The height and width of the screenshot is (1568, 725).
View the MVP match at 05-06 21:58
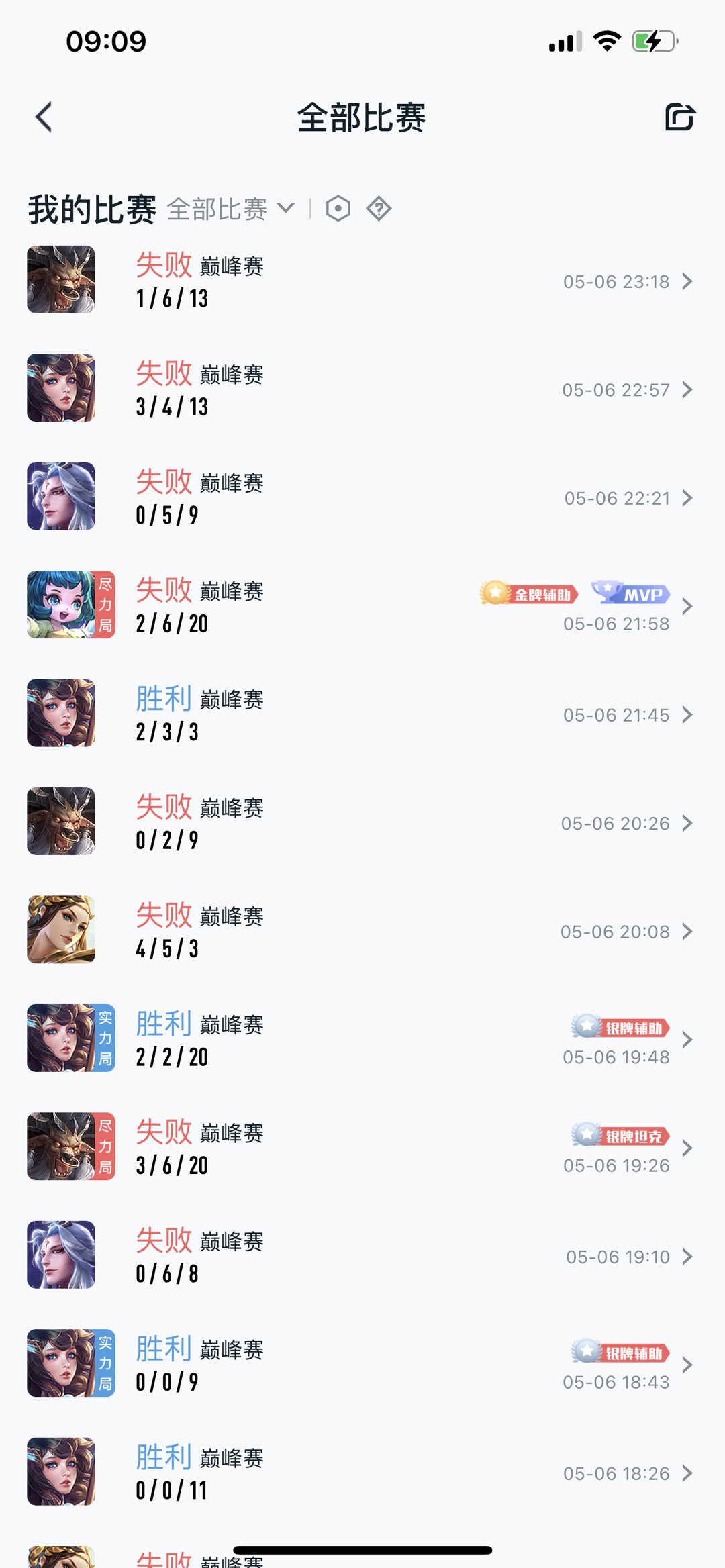(362, 606)
